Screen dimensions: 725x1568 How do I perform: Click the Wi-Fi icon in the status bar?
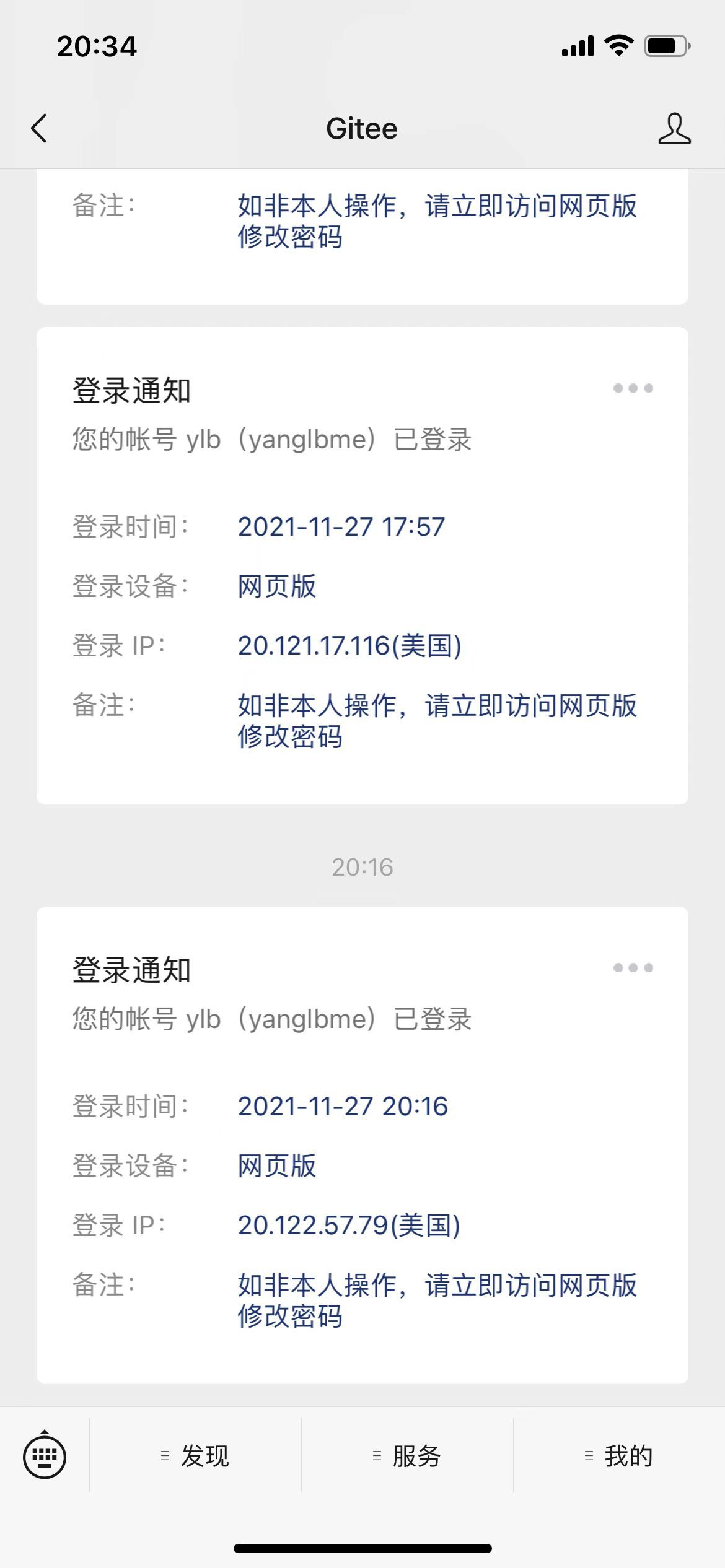[618, 45]
